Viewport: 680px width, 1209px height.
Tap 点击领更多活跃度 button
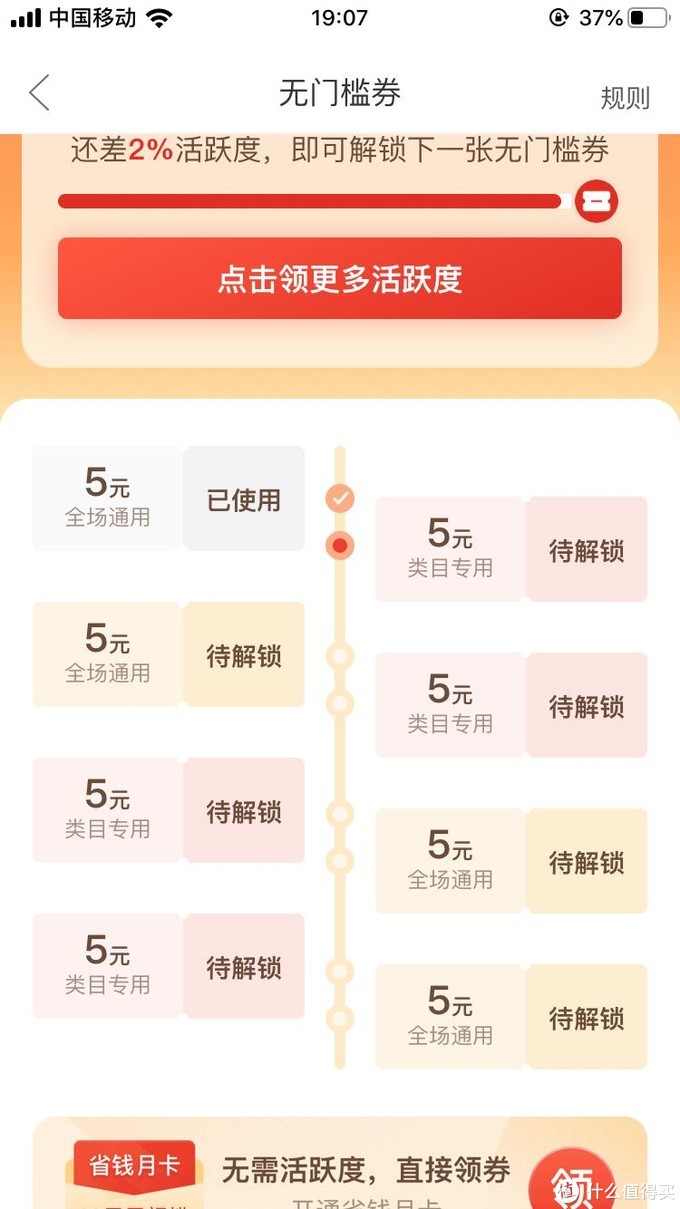(340, 279)
